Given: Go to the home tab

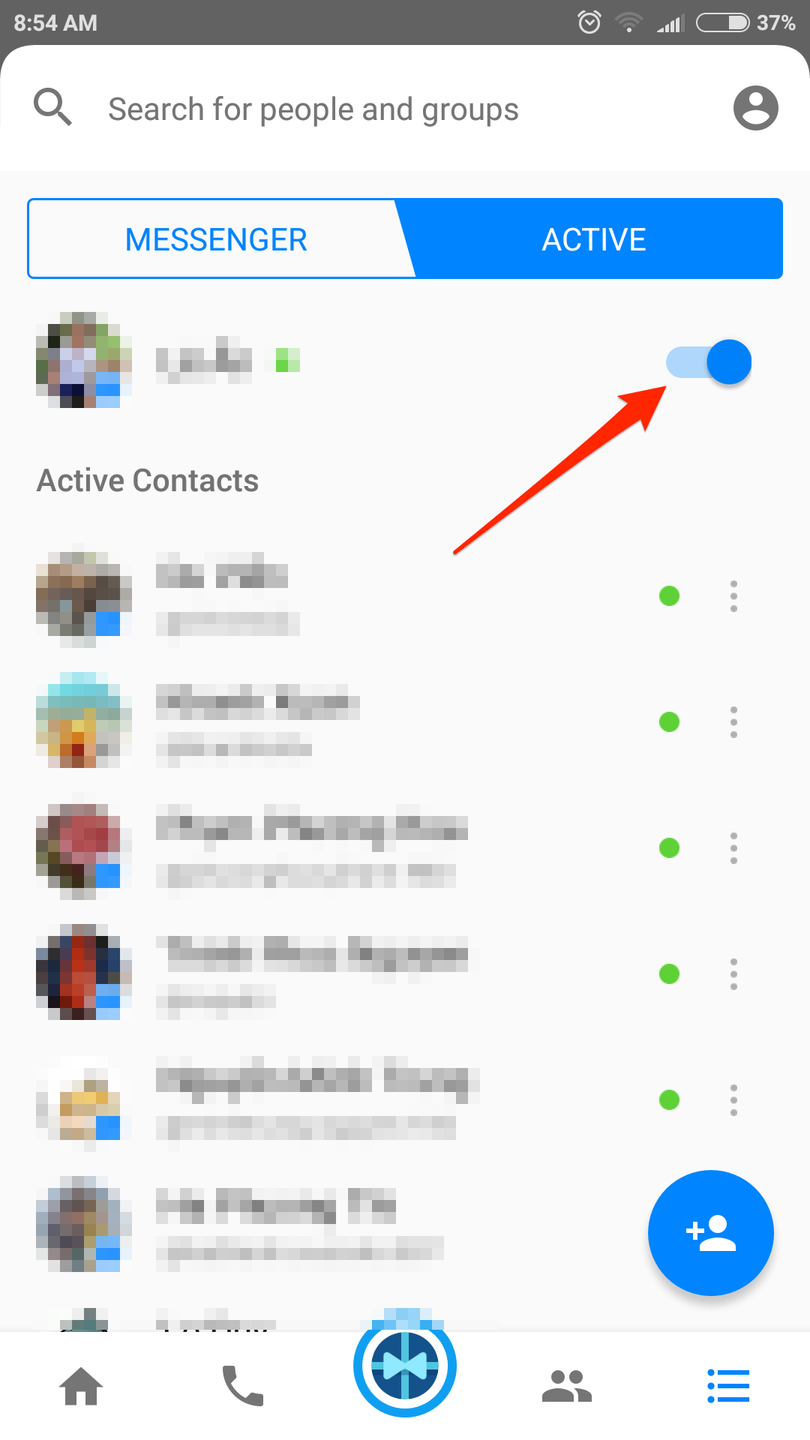Looking at the screenshot, I should [81, 1387].
